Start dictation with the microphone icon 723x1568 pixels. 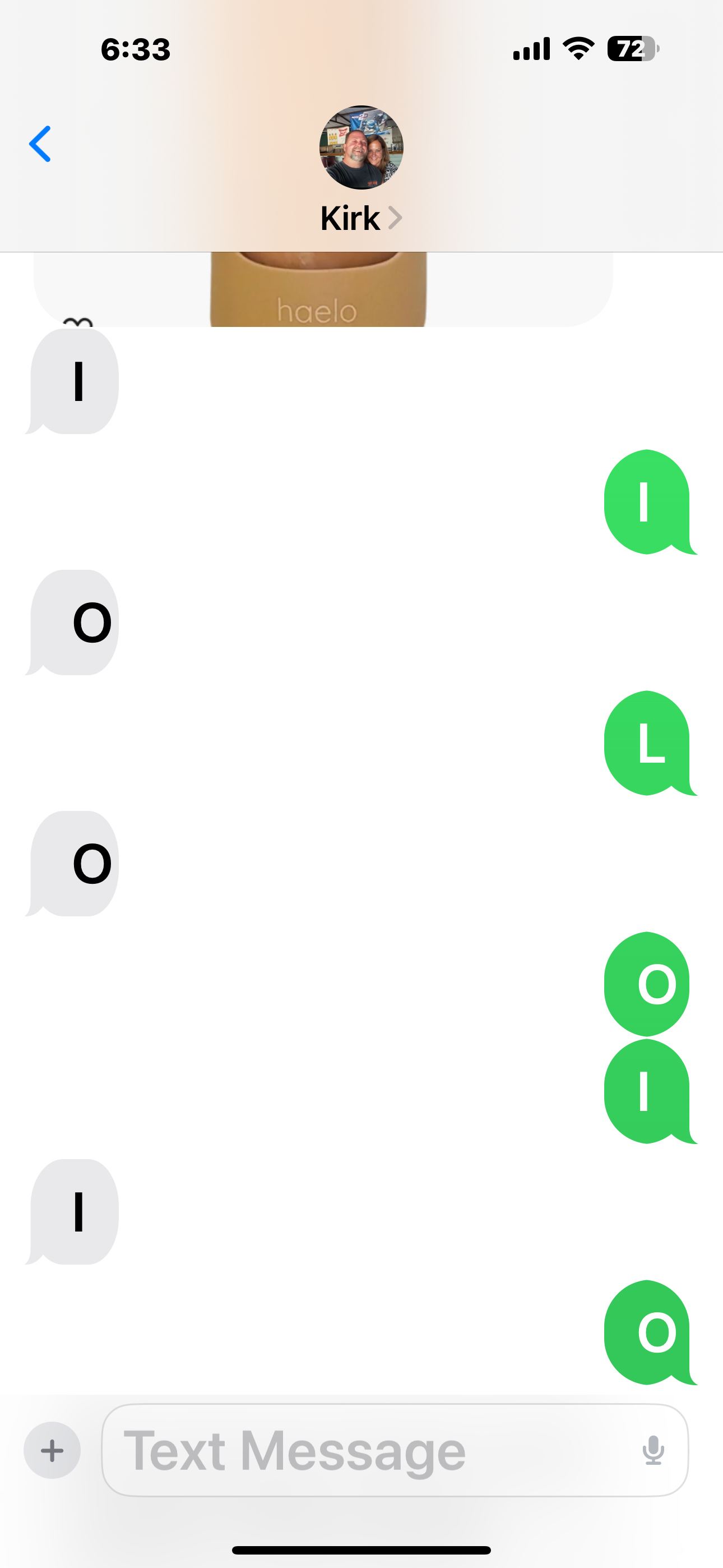[x=653, y=1450]
